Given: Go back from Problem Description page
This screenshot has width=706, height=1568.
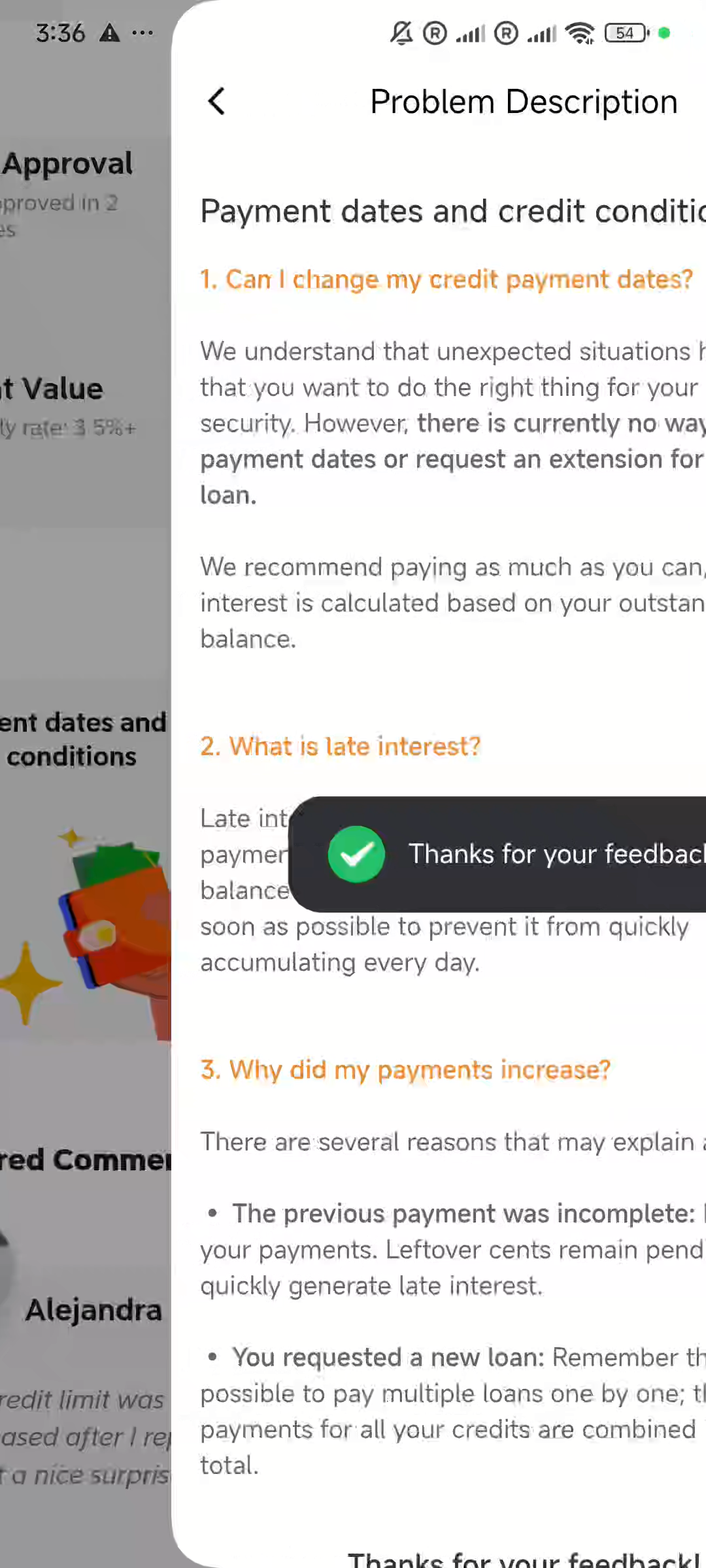Looking at the screenshot, I should (x=216, y=101).
